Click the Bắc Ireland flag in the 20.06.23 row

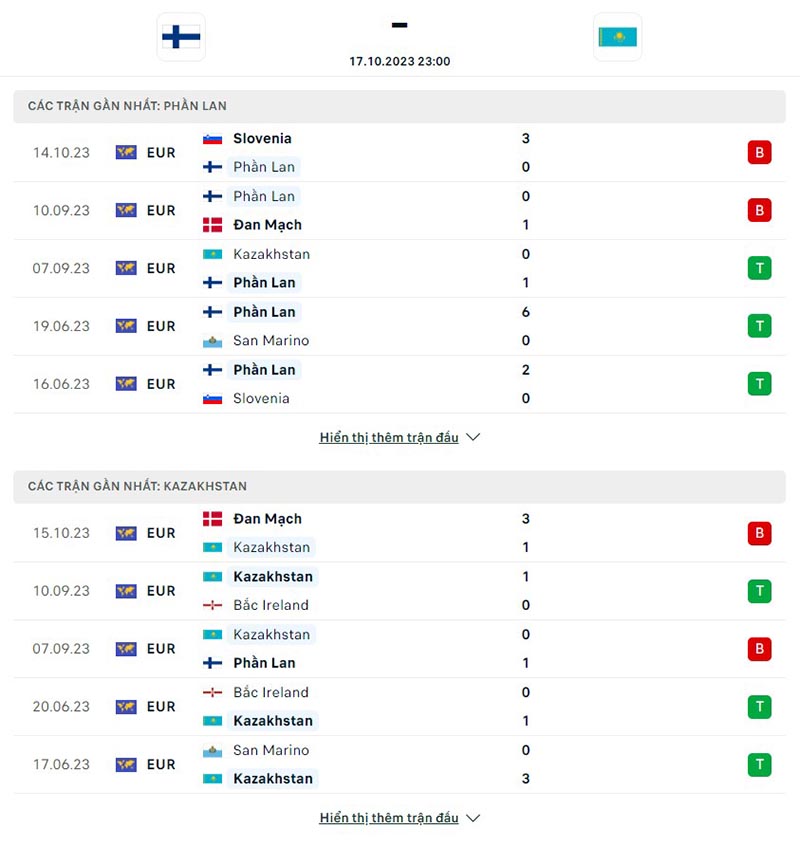pos(212,692)
